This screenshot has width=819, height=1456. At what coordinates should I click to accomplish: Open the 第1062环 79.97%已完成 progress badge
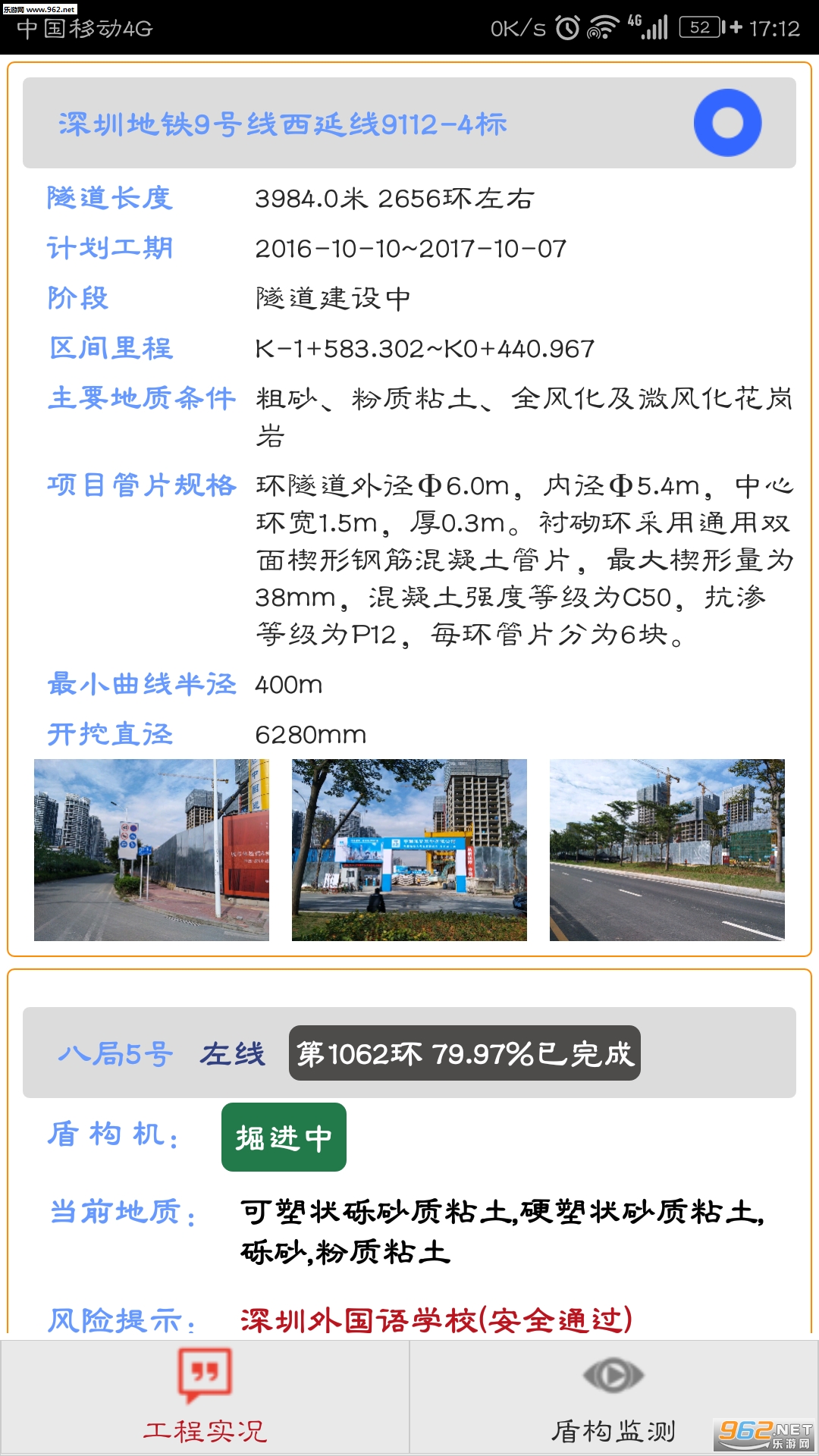coord(464,1053)
